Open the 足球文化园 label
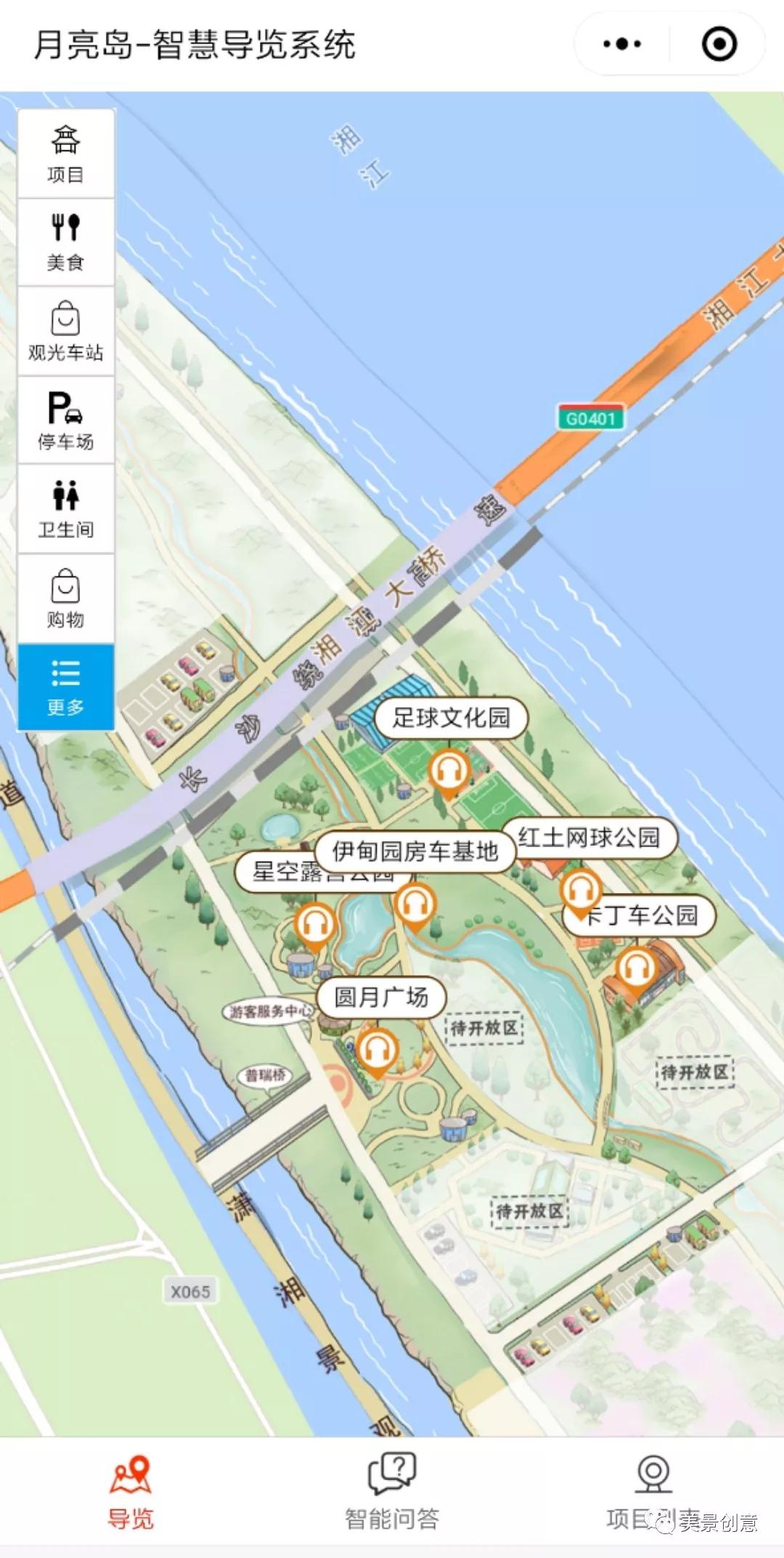The width and height of the screenshot is (784, 1558). click(x=451, y=718)
